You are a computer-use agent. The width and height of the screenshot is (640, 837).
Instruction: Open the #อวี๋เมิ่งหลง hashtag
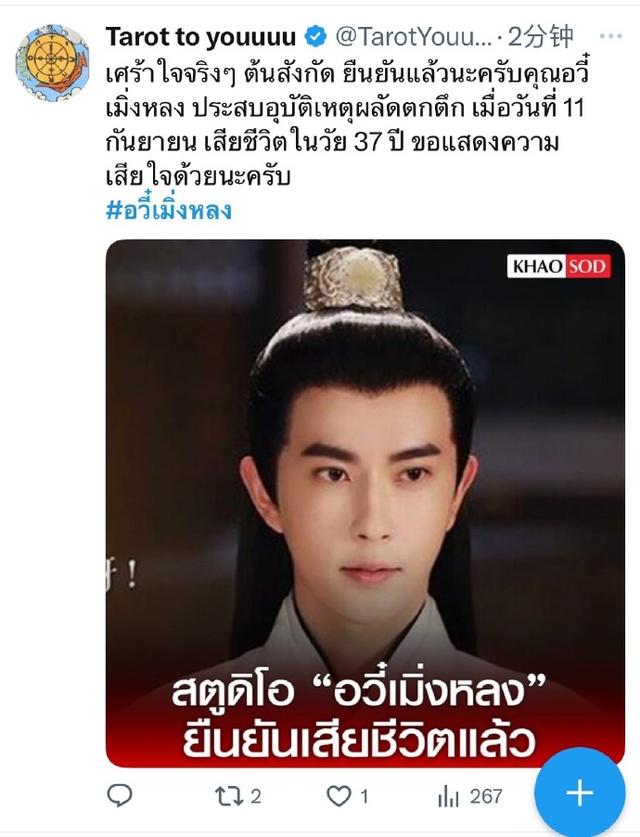[x=169, y=212]
